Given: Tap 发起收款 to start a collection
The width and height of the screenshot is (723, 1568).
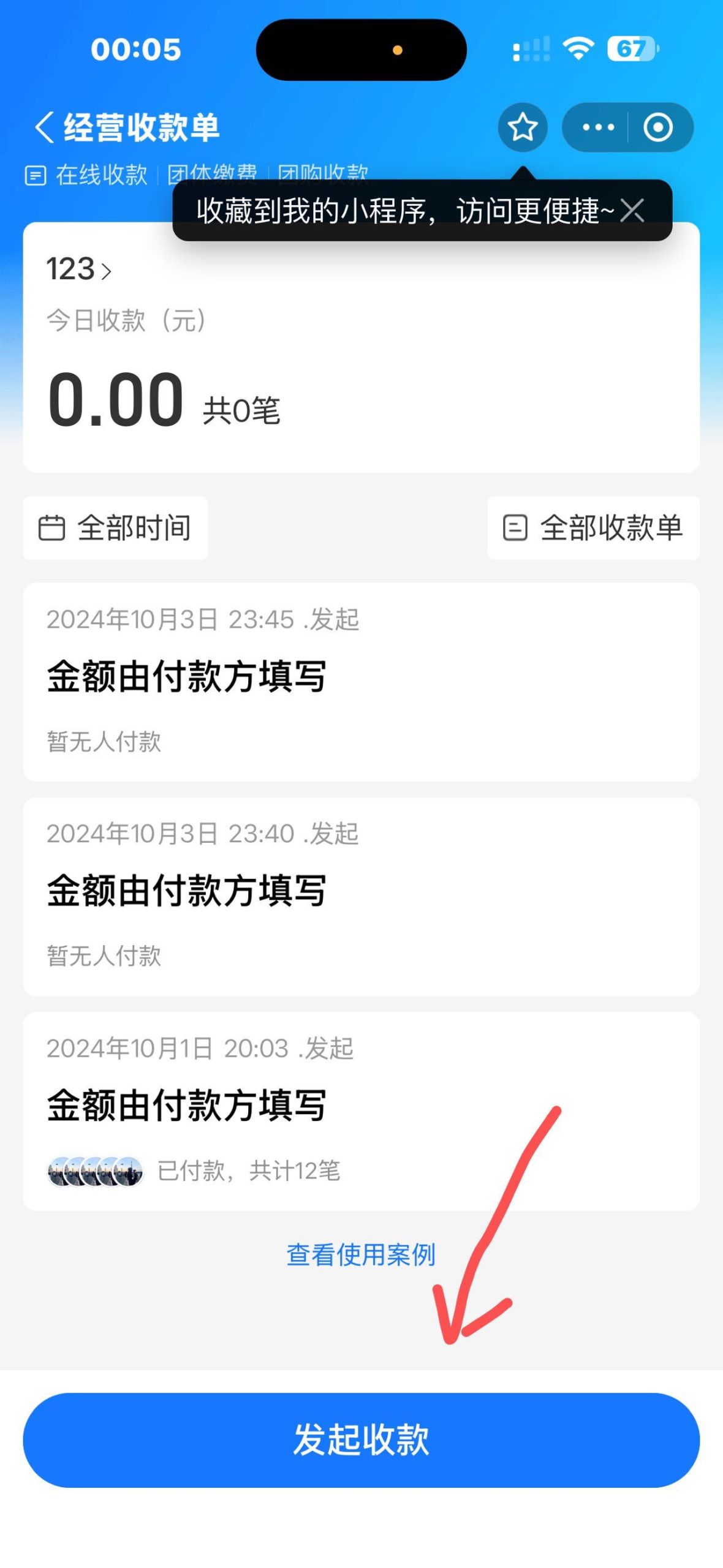Looking at the screenshot, I should [361, 1439].
